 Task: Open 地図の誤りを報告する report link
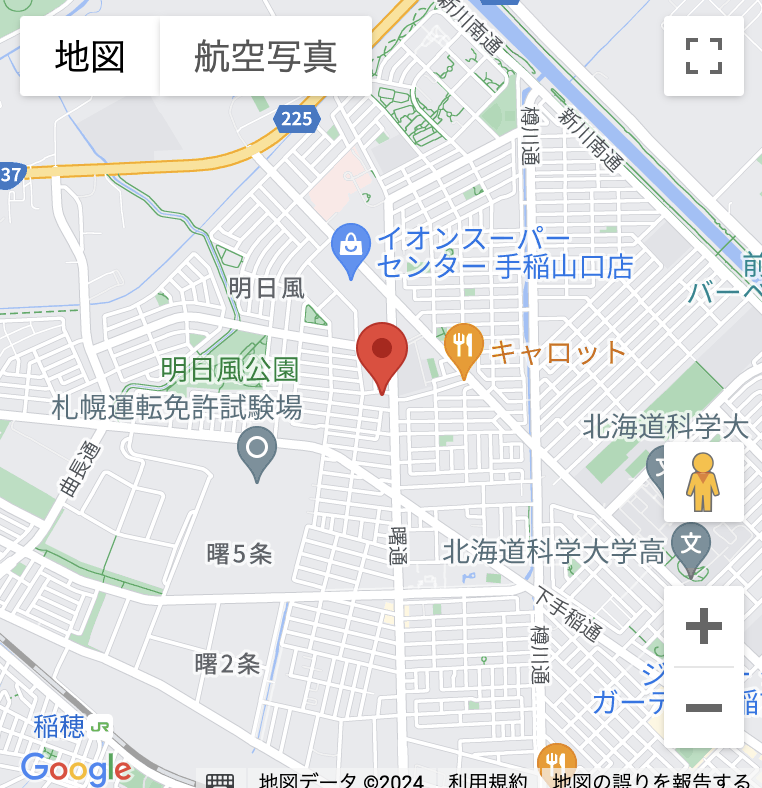point(651,780)
